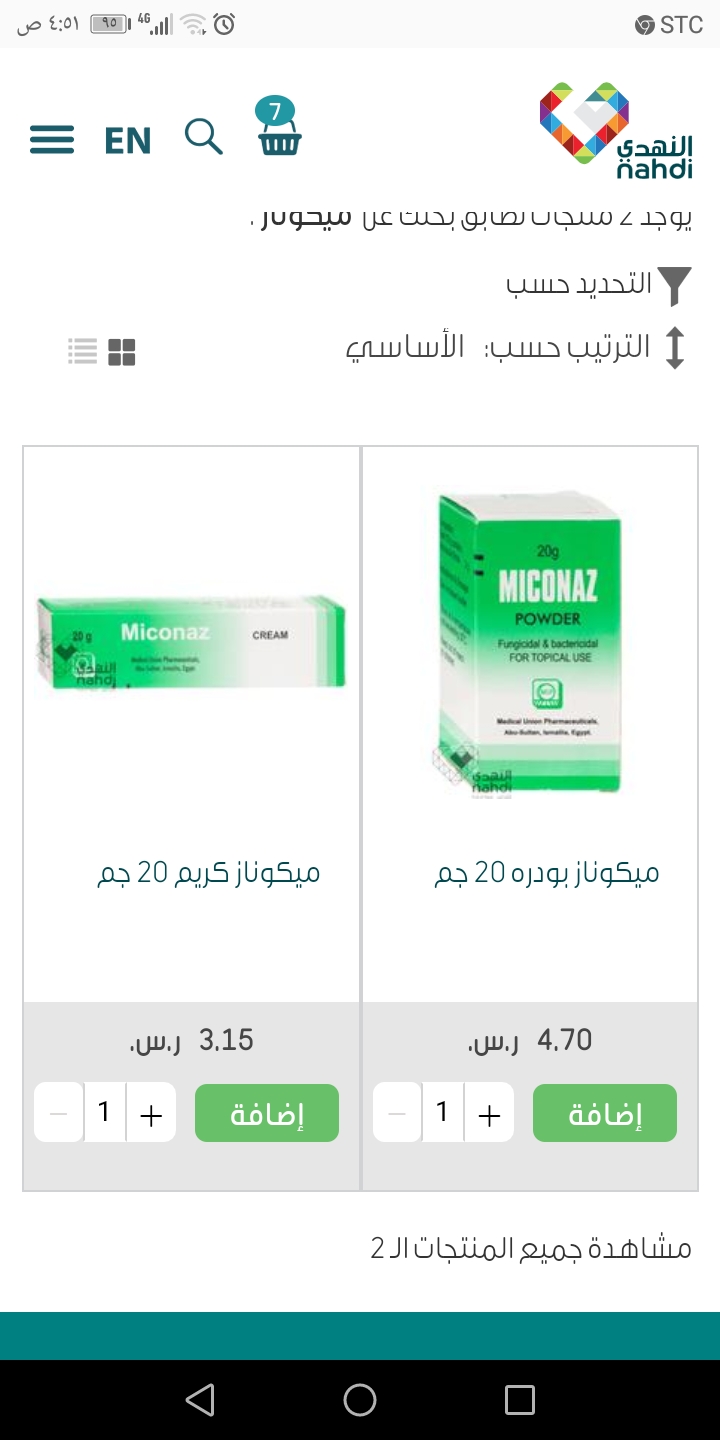Open the search magnifier icon

pos(203,136)
